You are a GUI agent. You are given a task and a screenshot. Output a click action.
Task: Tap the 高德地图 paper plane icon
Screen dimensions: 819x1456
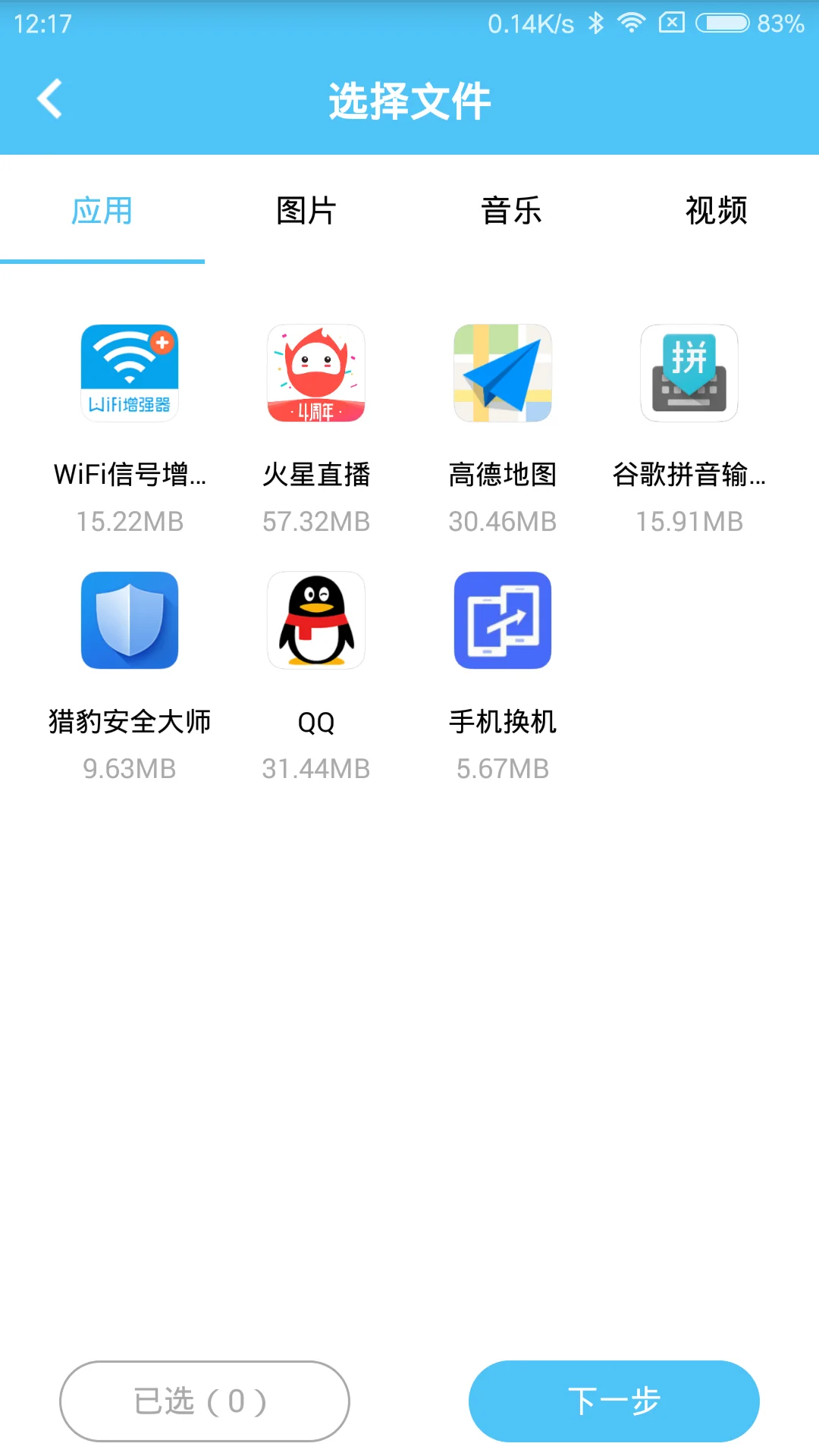(x=503, y=372)
